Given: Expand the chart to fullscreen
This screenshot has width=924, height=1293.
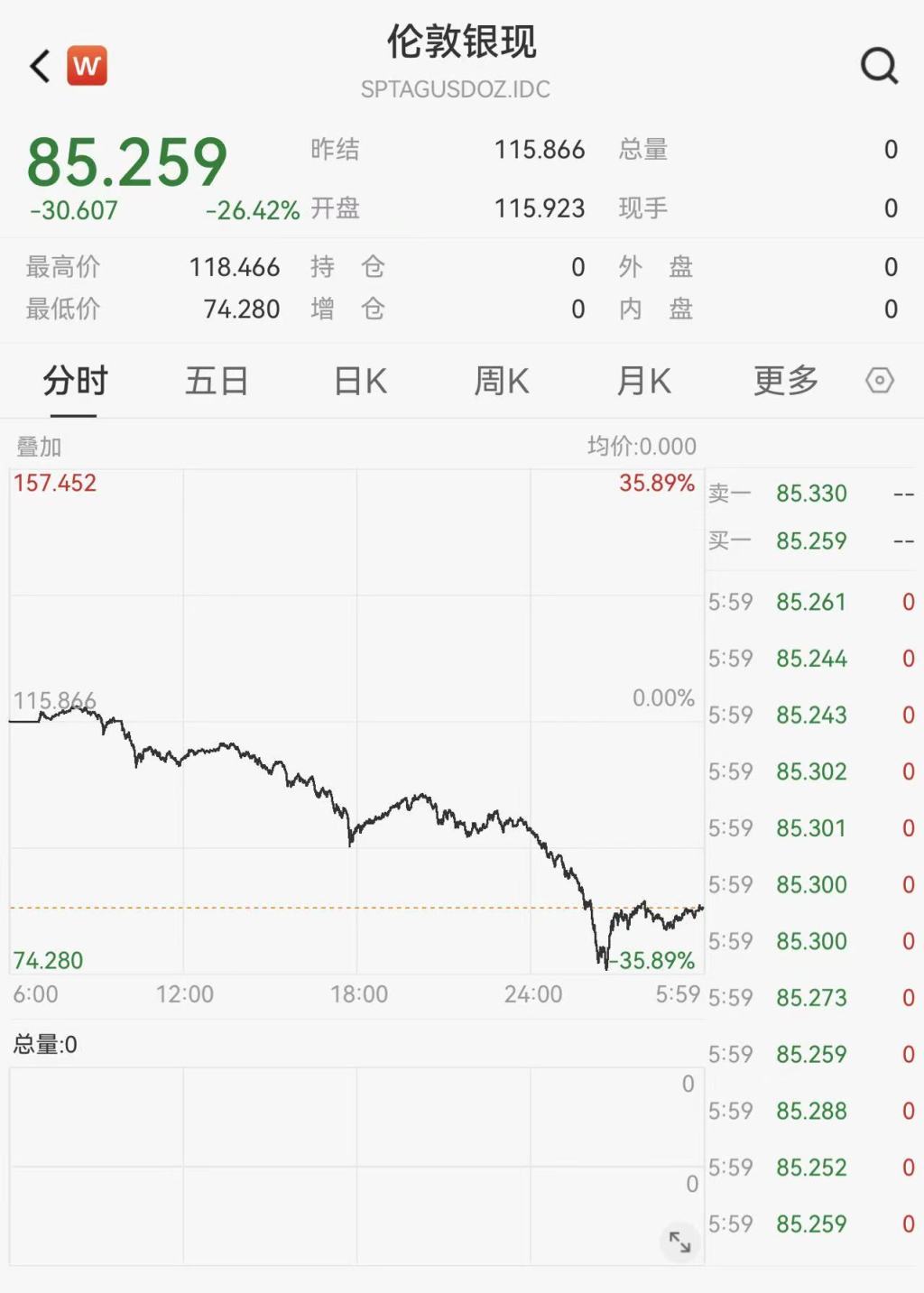Looking at the screenshot, I should tap(679, 1242).
